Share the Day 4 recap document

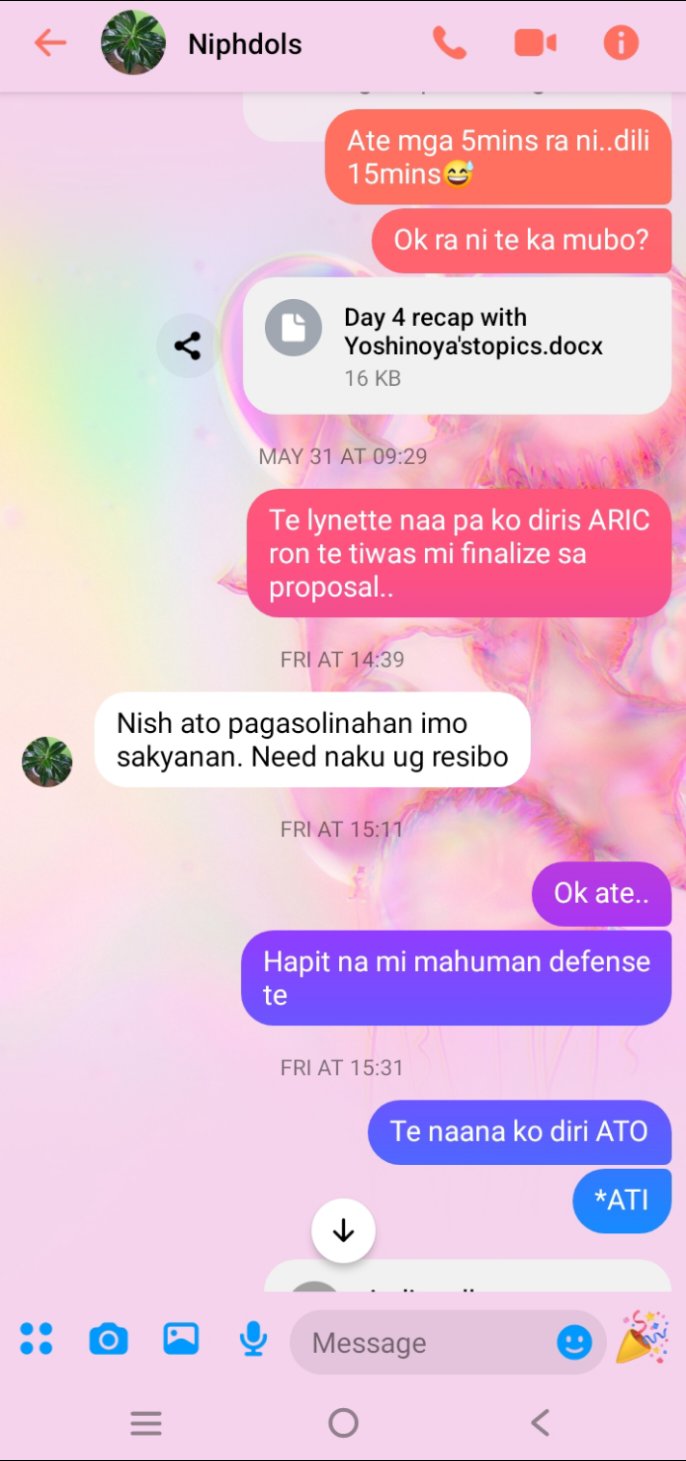(x=187, y=346)
